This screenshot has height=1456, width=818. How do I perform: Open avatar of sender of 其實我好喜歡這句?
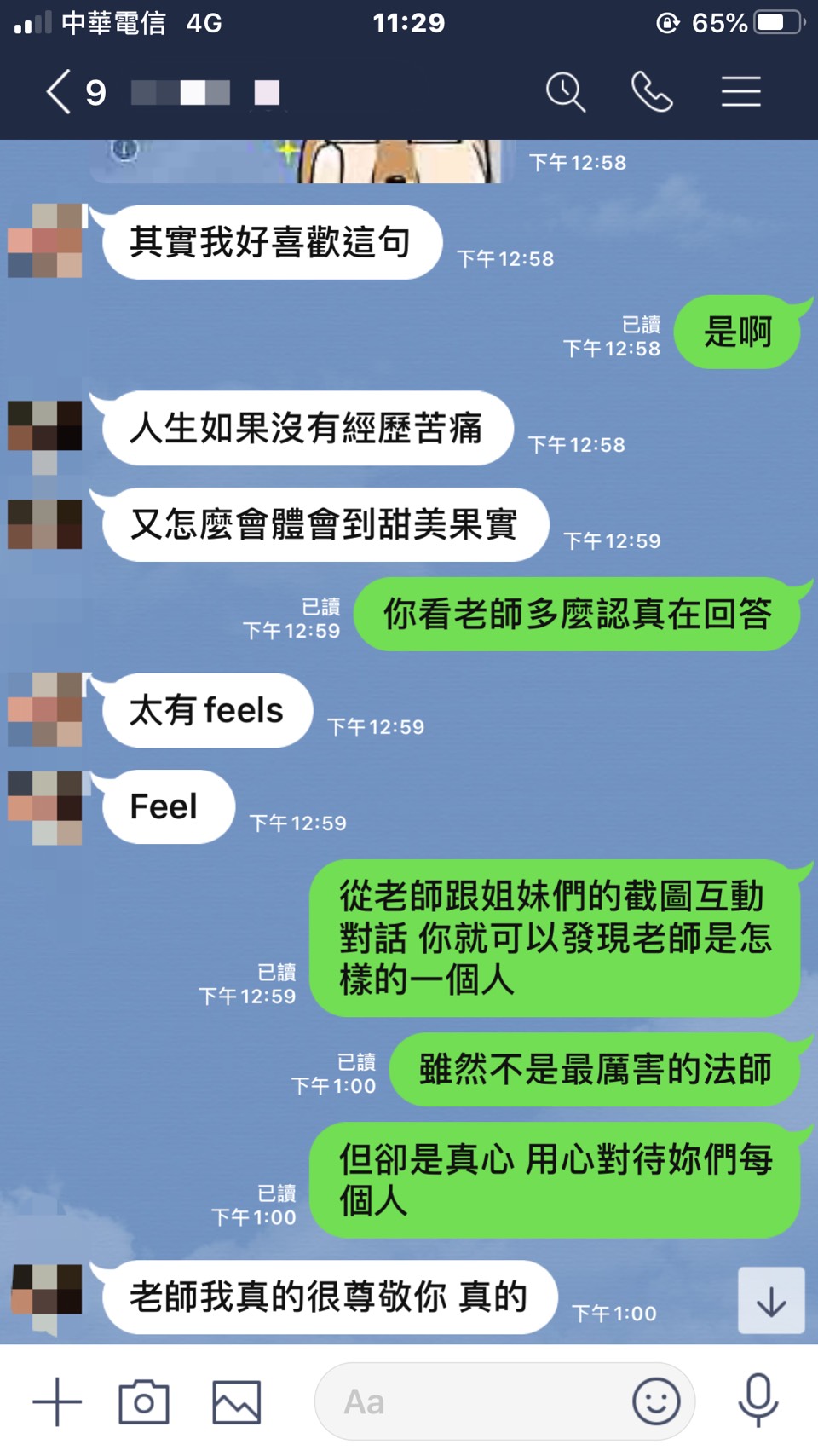click(x=45, y=240)
